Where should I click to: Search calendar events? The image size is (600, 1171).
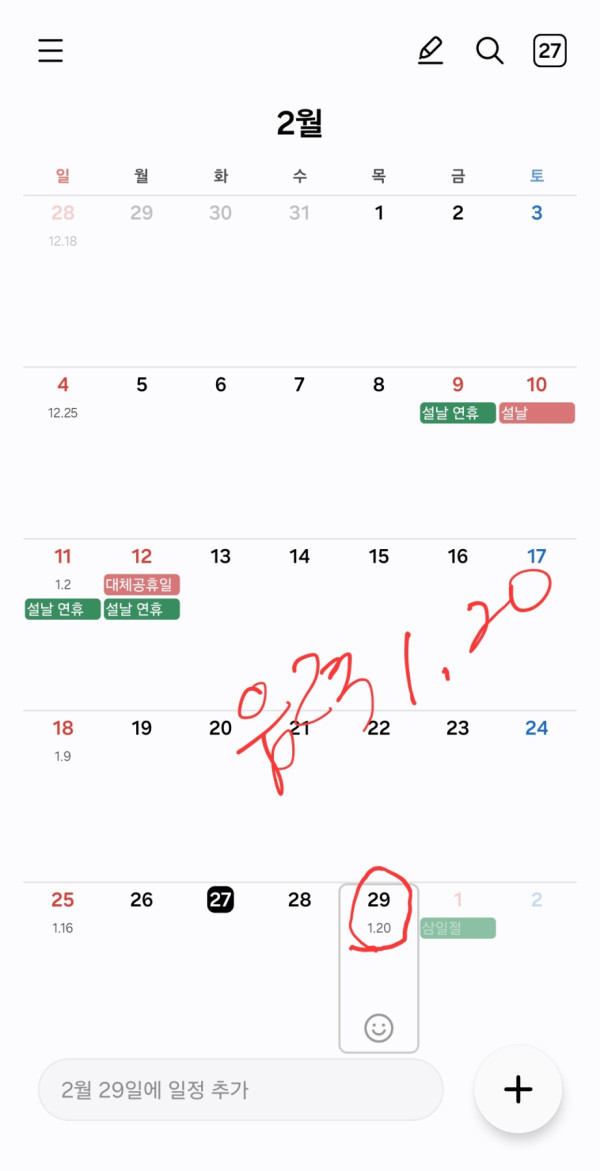pyautogui.click(x=489, y=51)
